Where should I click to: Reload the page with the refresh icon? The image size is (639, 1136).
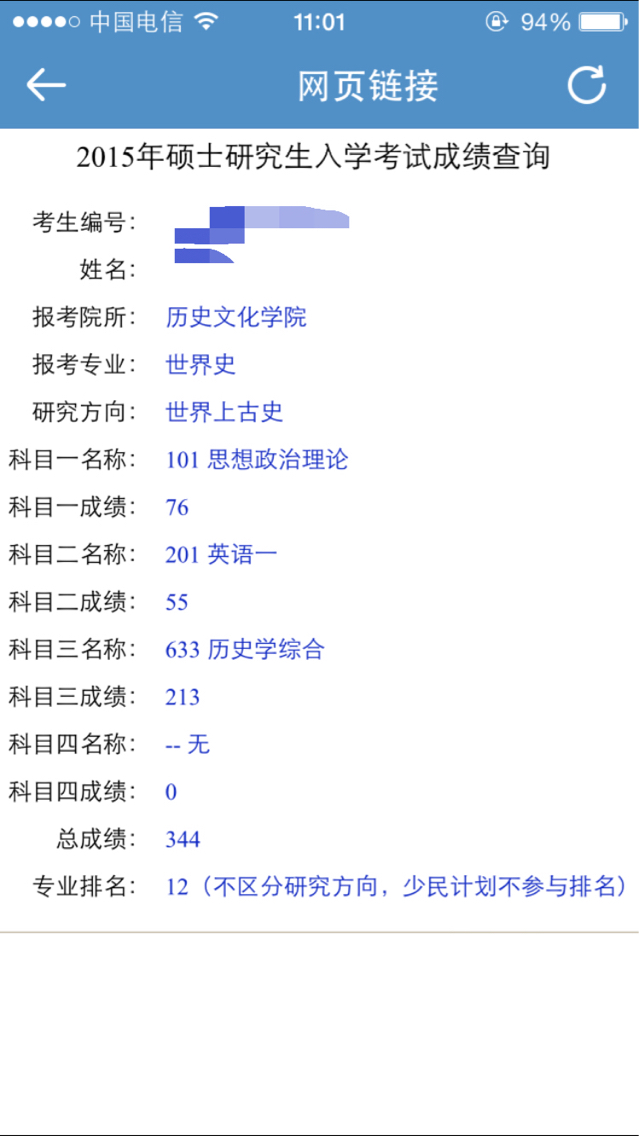[x=586, y=85]
